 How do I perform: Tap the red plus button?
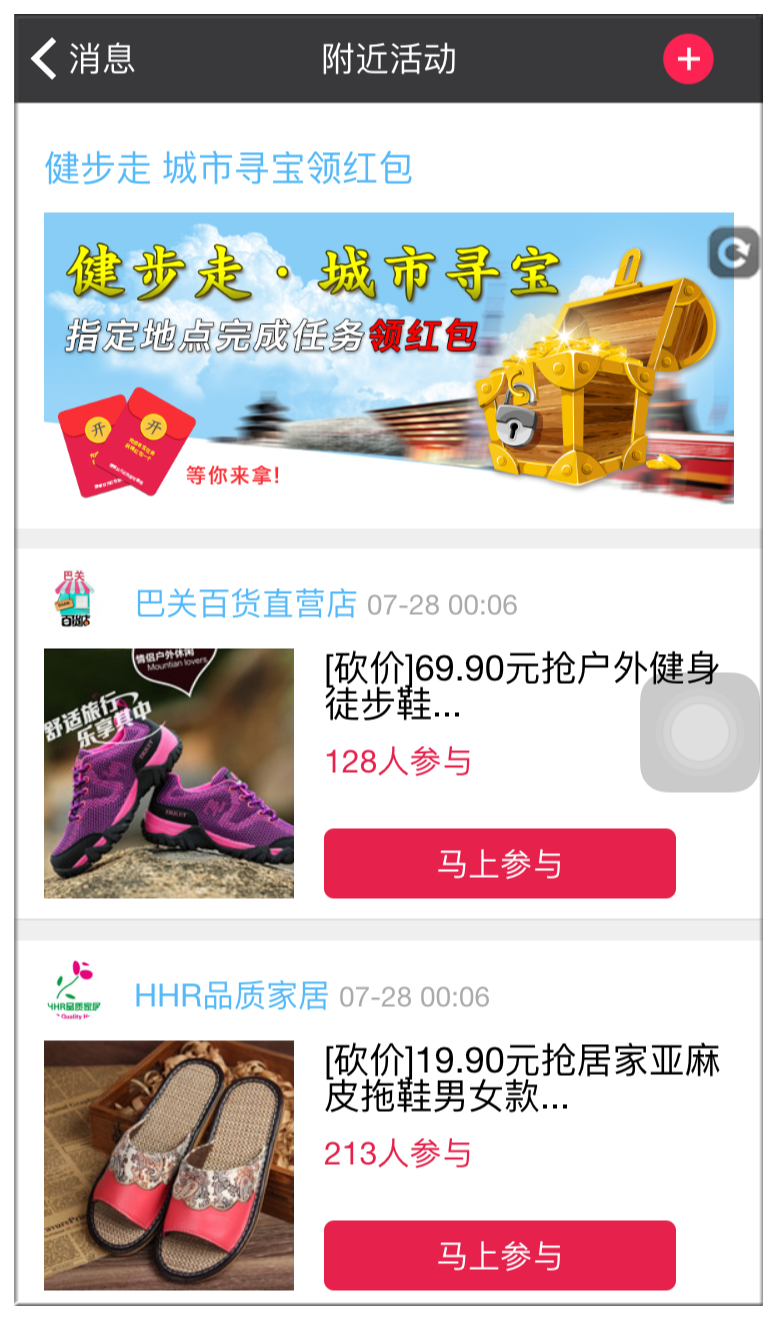pyautogui.click(x=688, y=59)
